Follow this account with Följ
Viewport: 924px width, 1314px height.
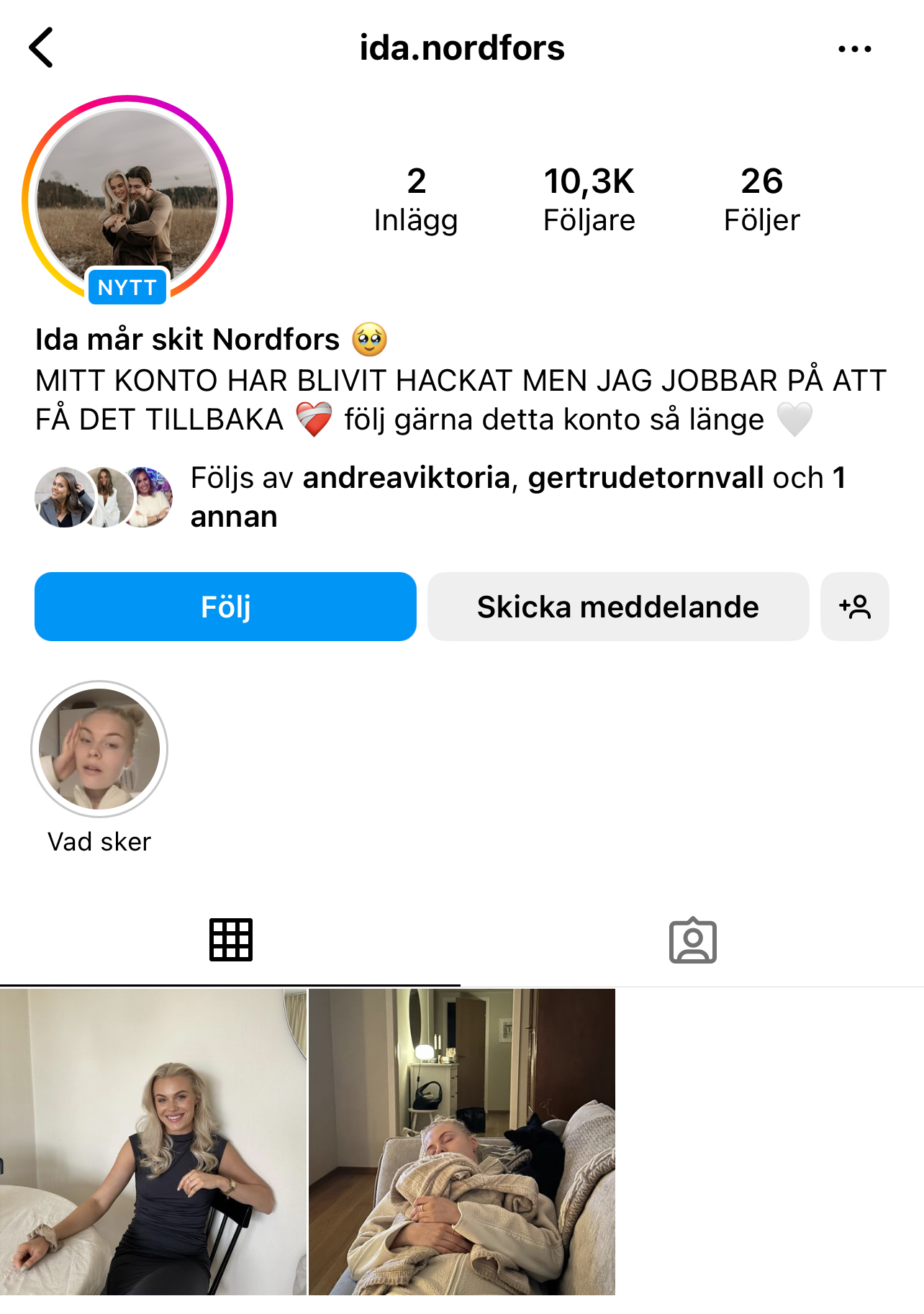point(225,607)
